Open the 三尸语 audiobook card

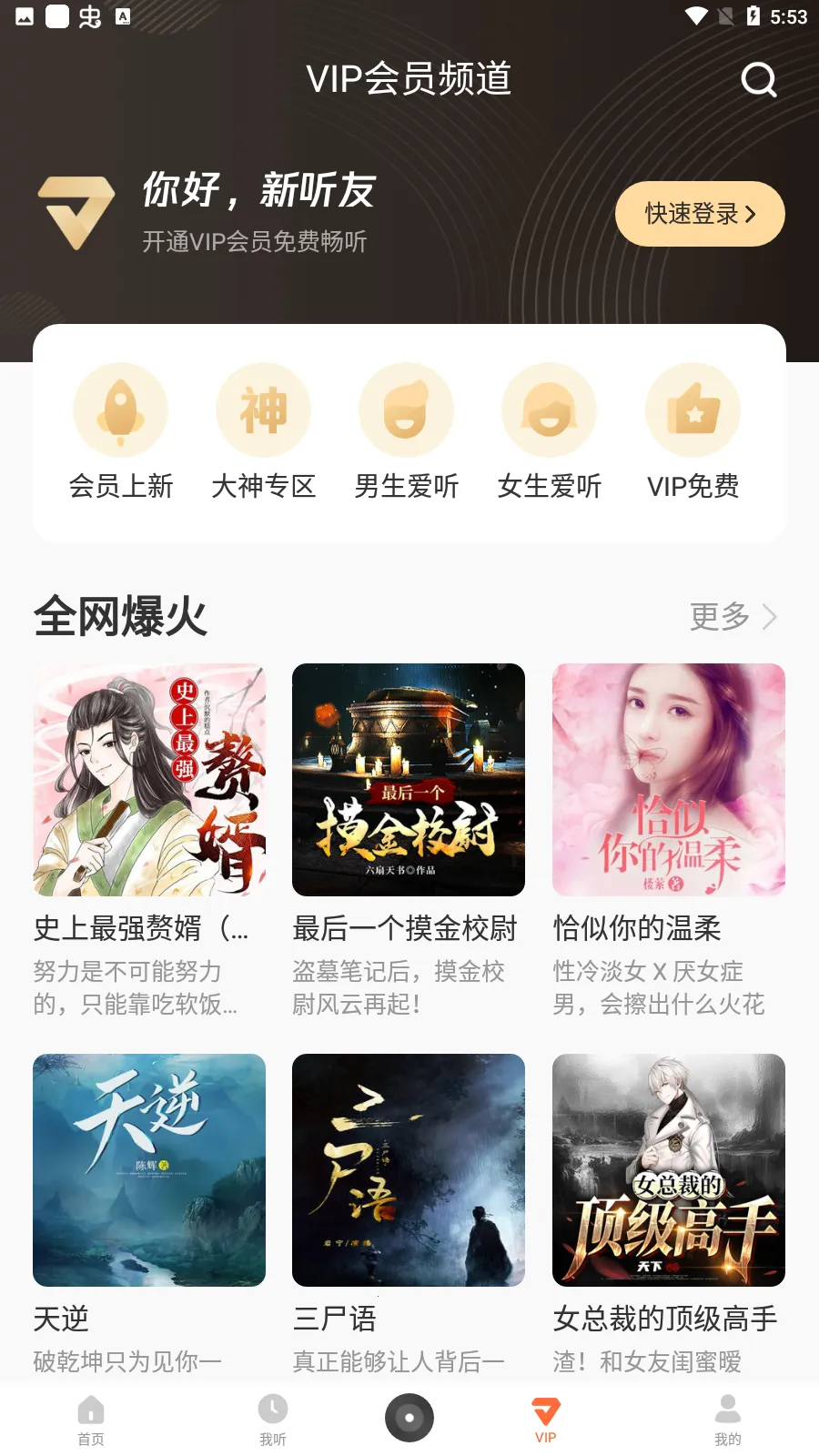409,1170
